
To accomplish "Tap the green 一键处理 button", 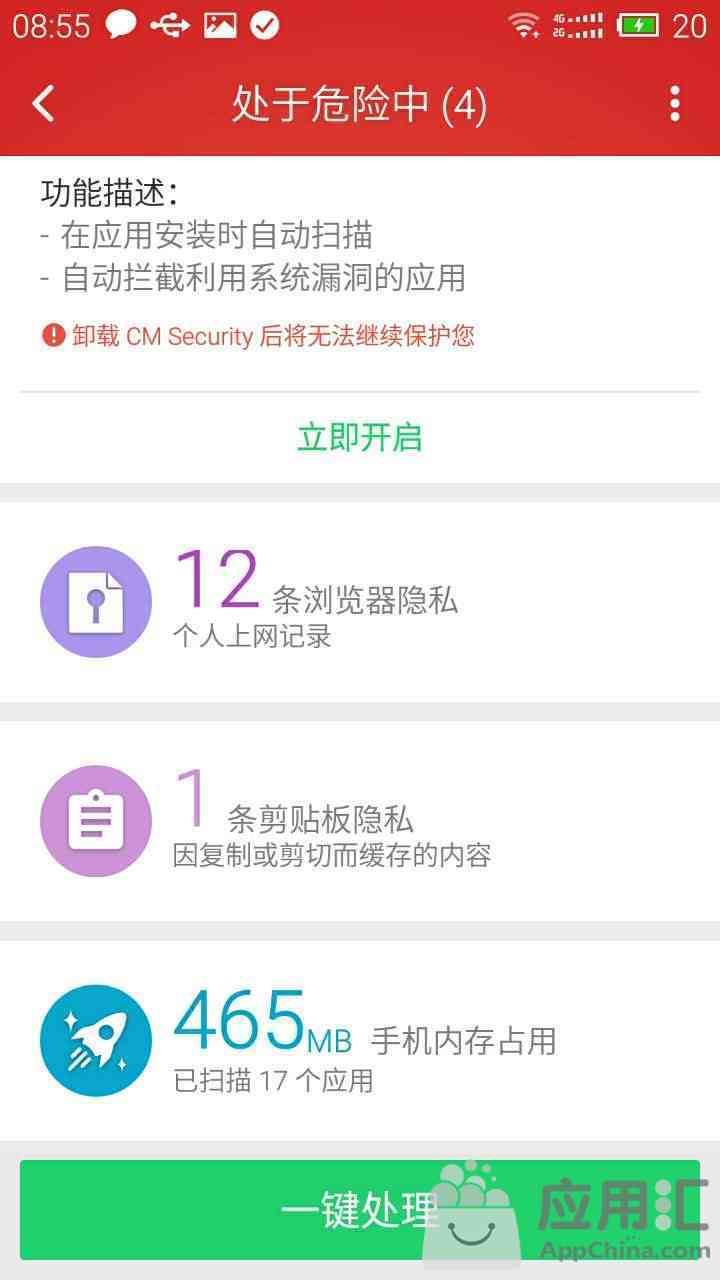I will [x=360, y=1210].
